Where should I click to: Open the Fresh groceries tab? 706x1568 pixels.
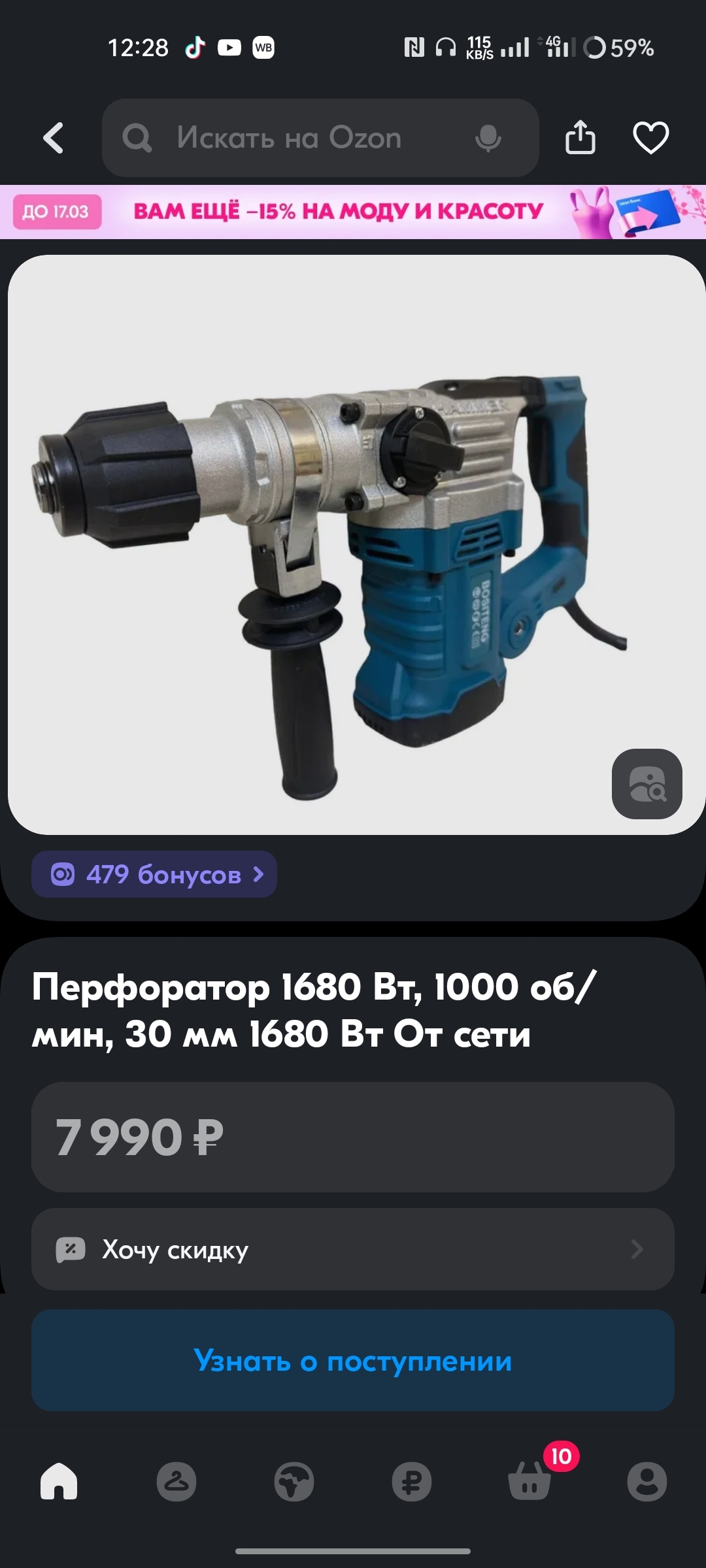tap(294, 1481)
